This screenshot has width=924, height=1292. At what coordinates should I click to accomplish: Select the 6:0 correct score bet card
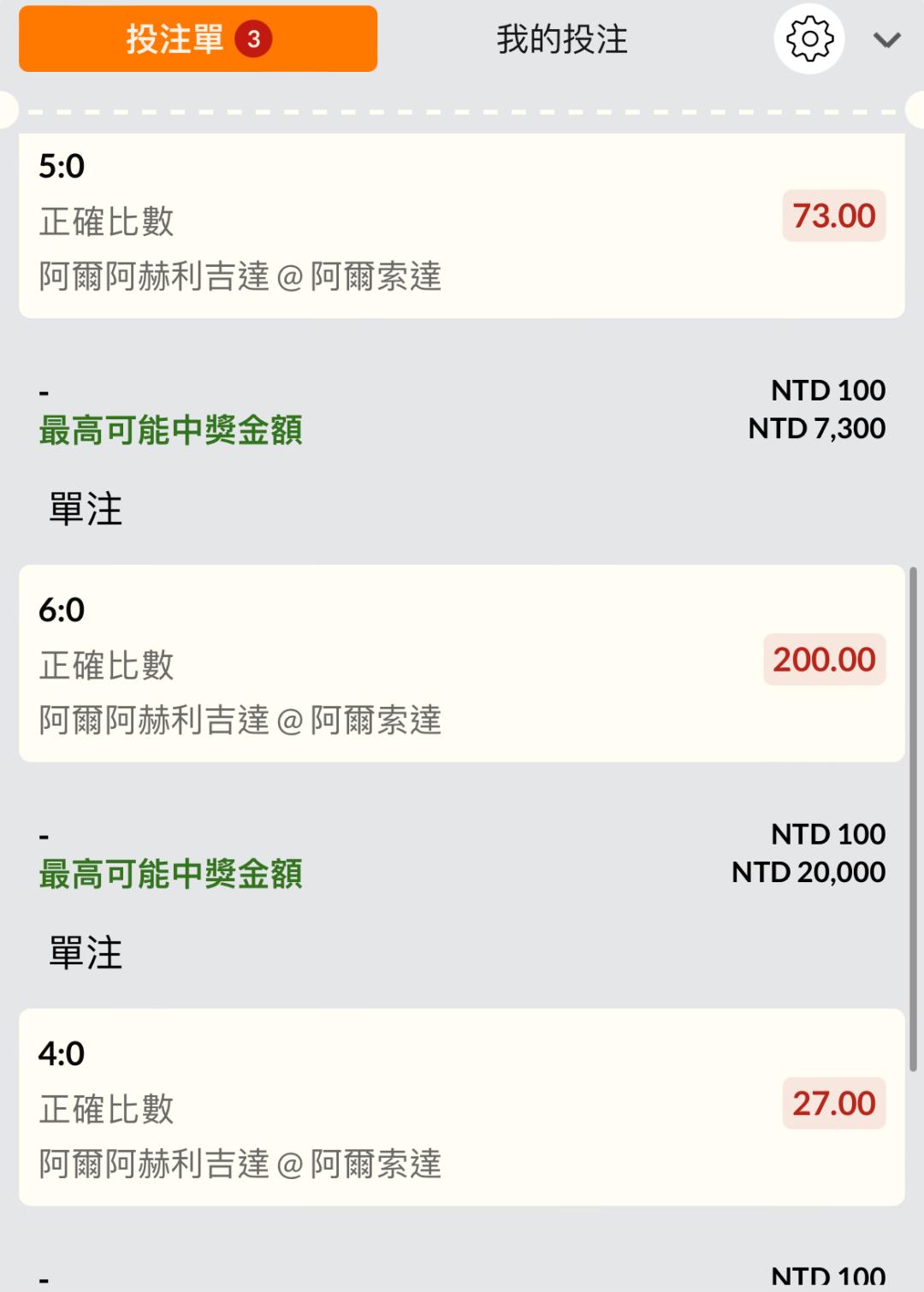(342, 664)
